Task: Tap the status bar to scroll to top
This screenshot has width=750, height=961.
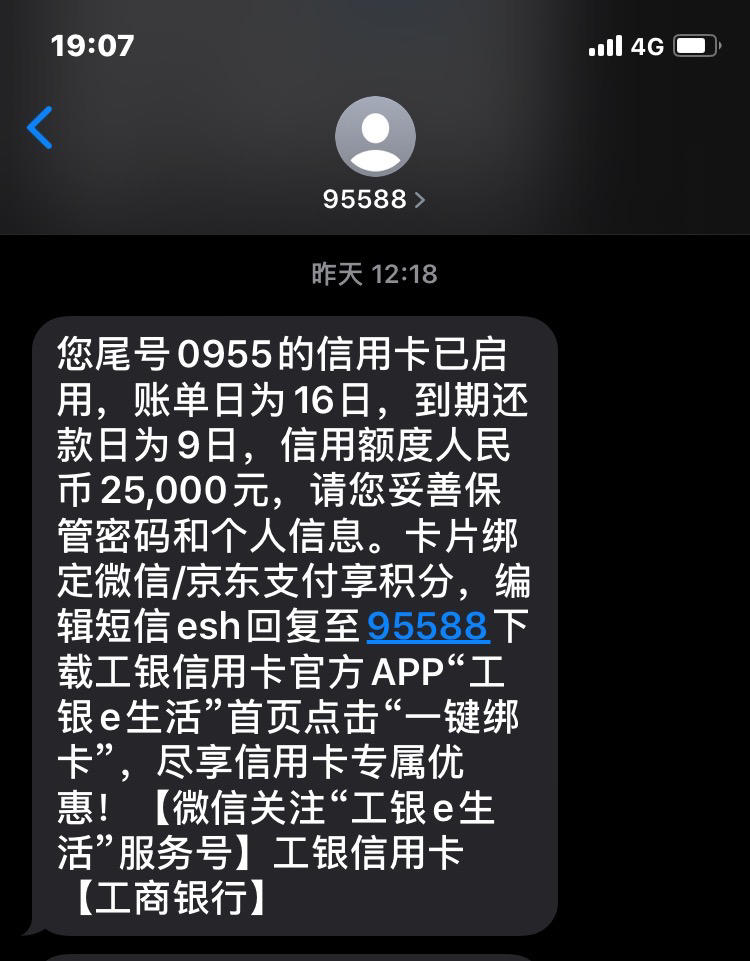Action: (375, 44)
